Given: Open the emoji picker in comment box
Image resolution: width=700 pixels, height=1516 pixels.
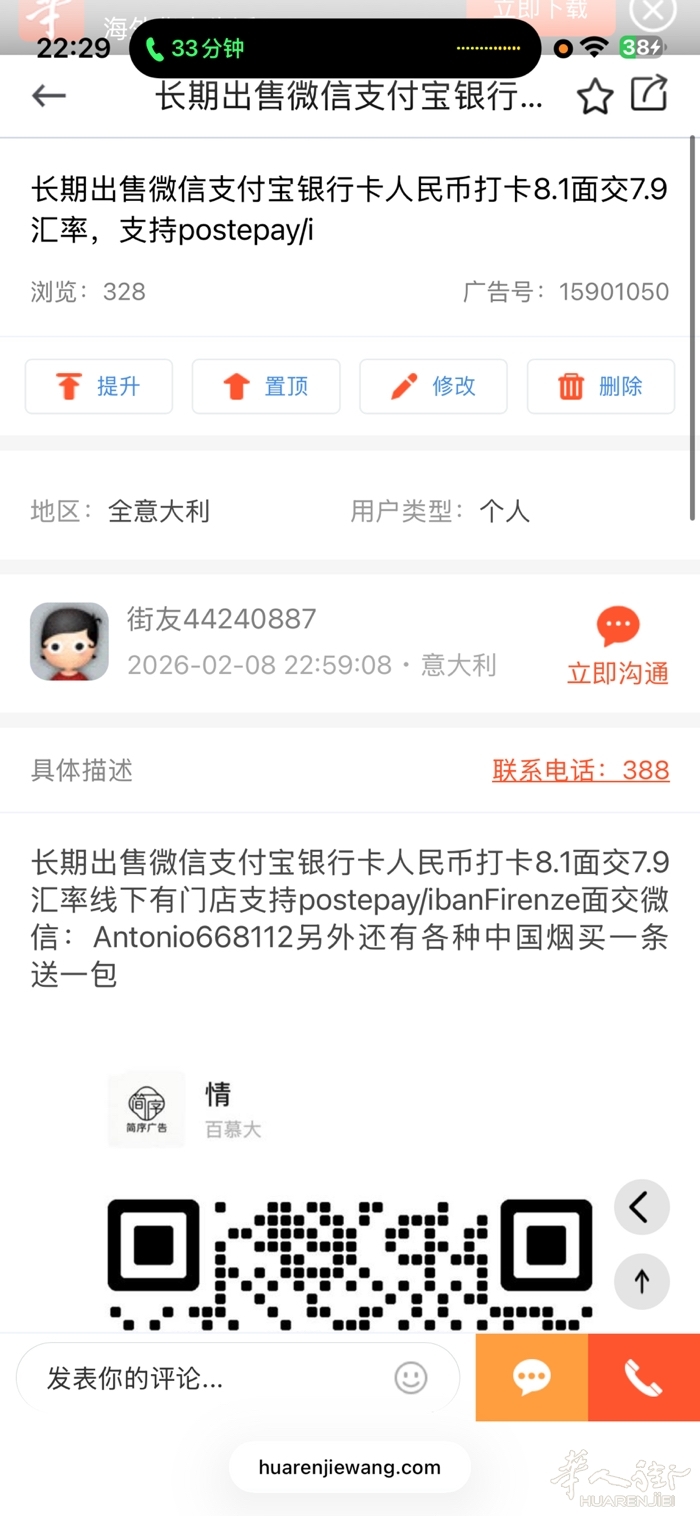Looking at the screenshot, I should click(x=410, y=1378).
